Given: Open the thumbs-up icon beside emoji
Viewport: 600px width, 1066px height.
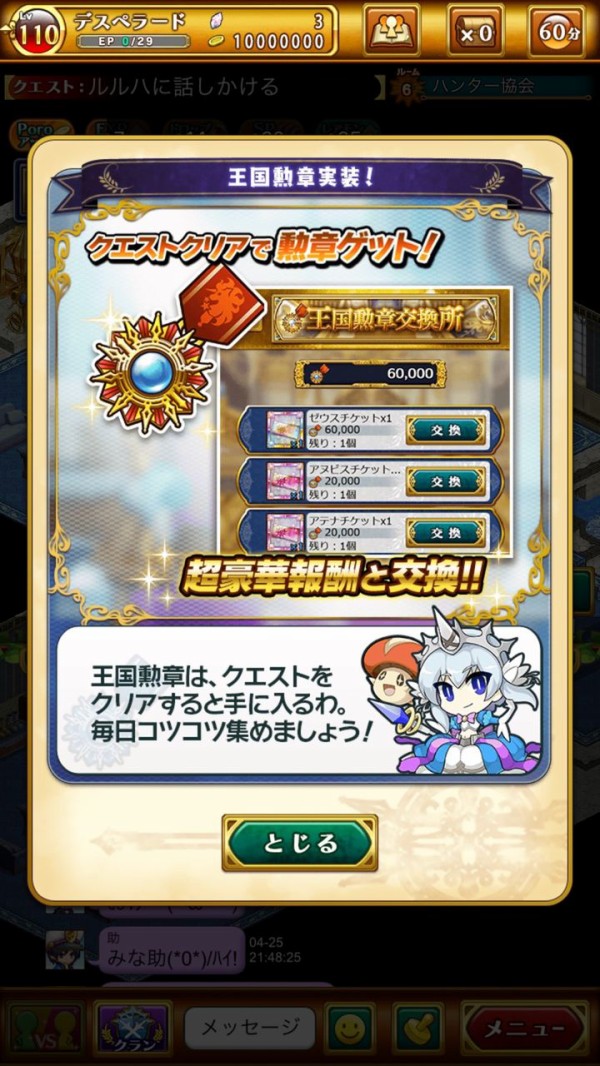Looking at the screenshot, I should click(x=417, y=1028).
